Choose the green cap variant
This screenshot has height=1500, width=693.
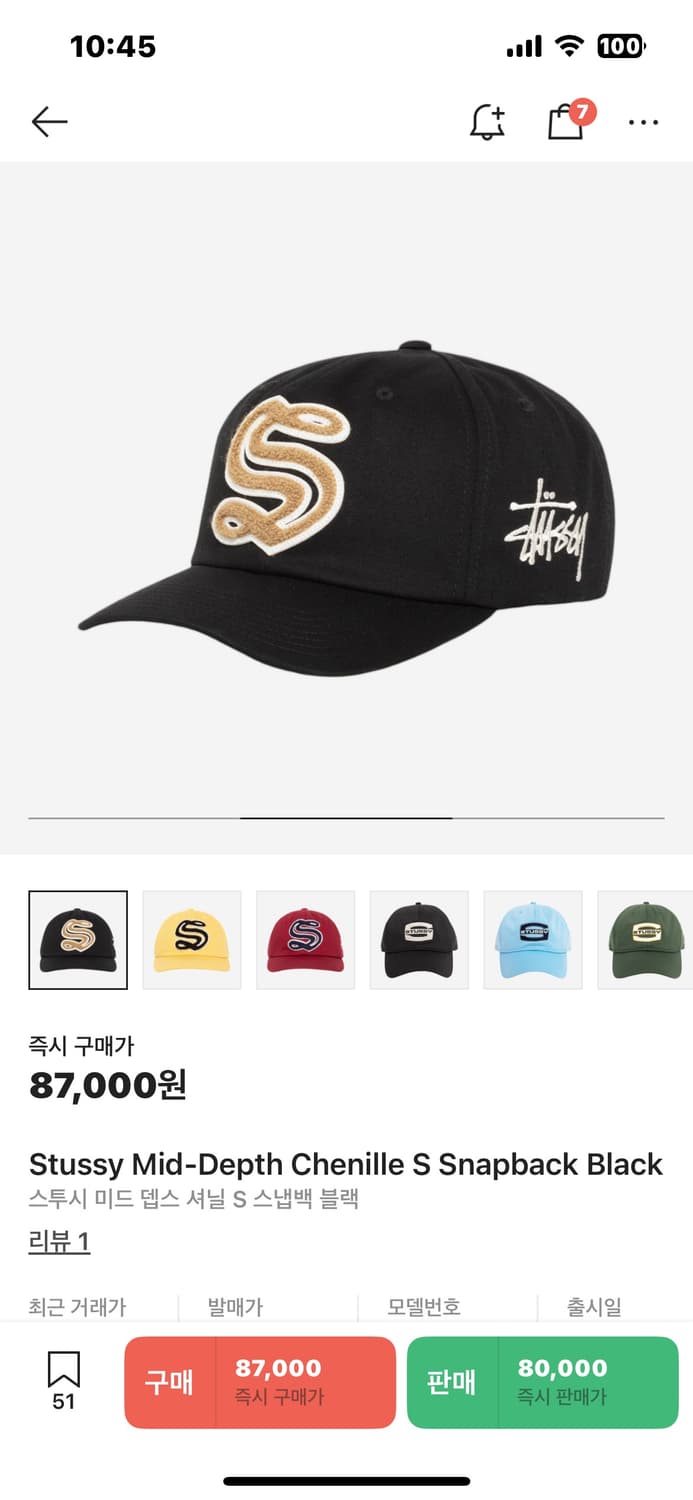point(645,940)
